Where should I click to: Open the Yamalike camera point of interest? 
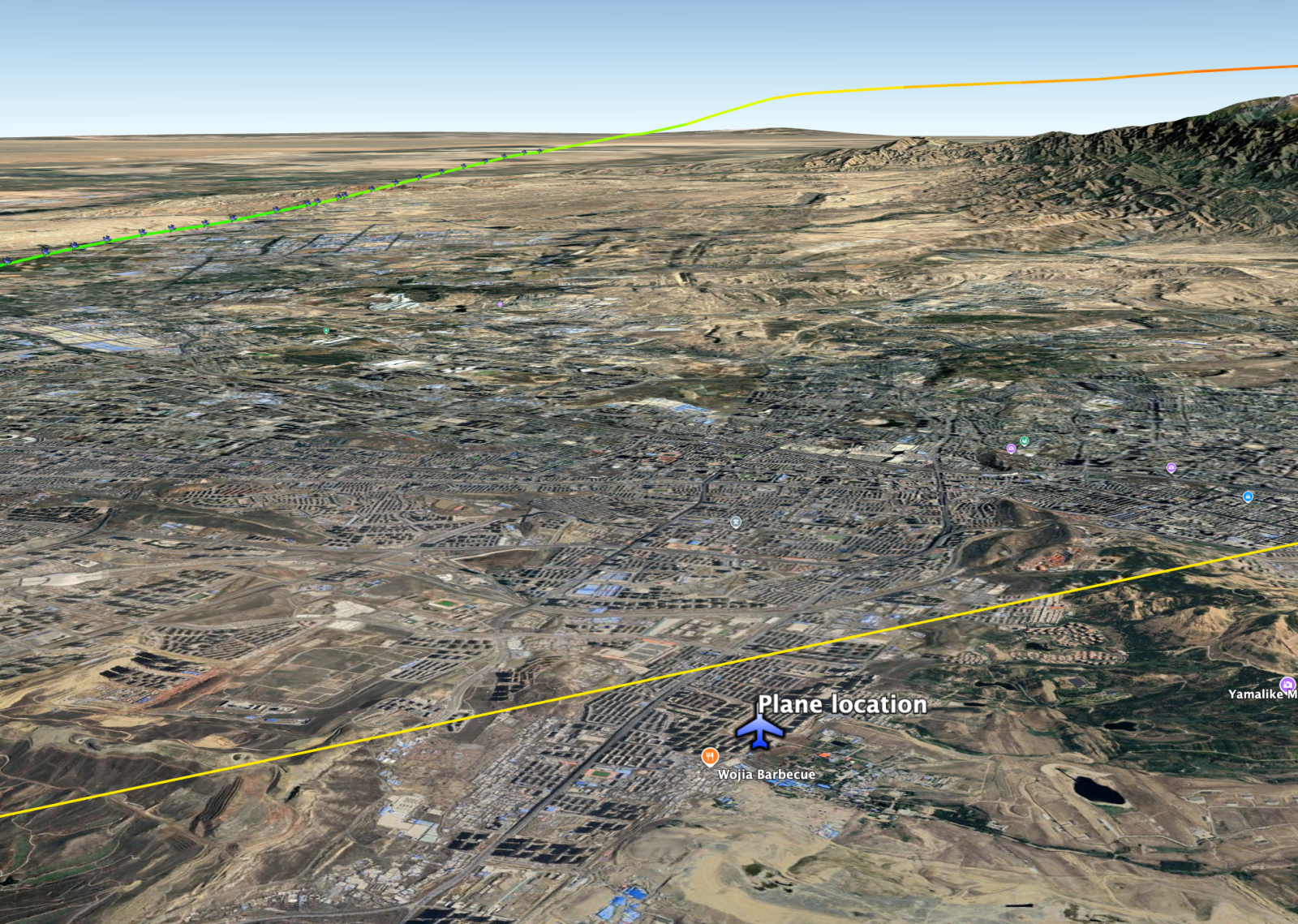(x=1287, y=685)
